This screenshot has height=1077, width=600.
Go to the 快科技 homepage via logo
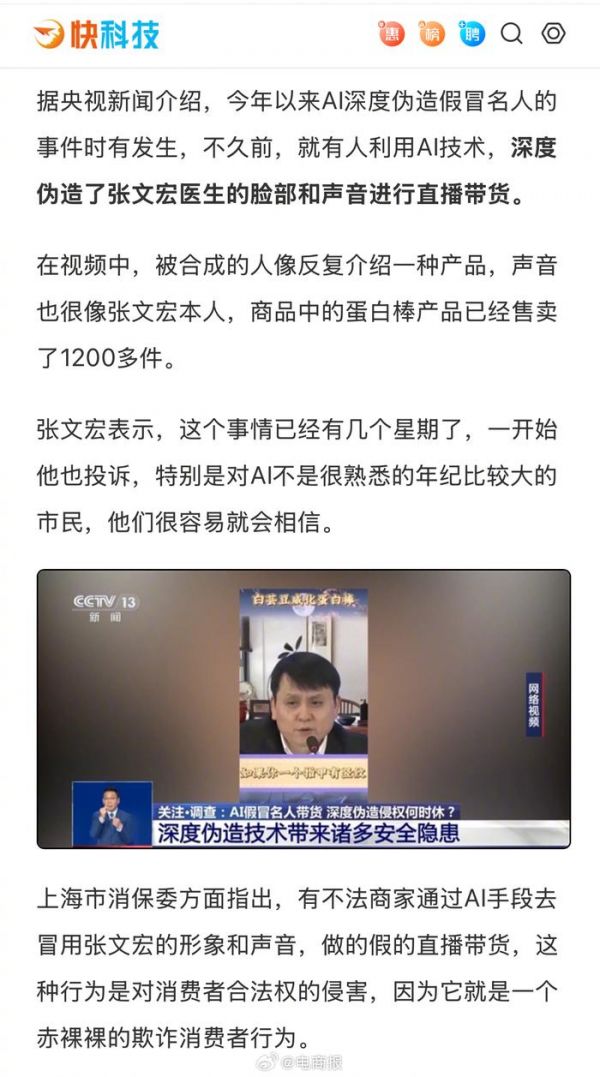[96, 35]
